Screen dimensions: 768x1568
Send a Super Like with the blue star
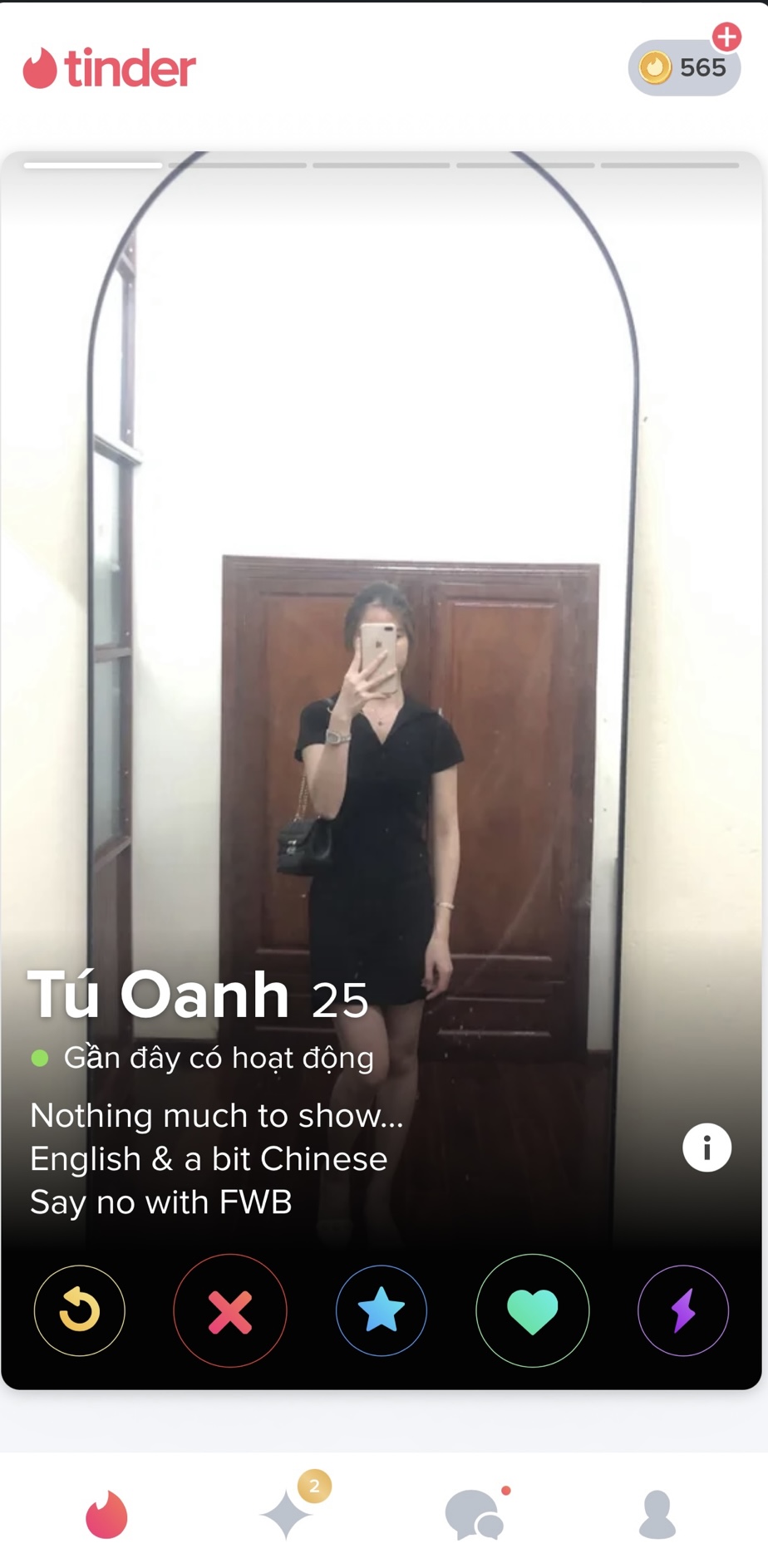[382, 1310]
